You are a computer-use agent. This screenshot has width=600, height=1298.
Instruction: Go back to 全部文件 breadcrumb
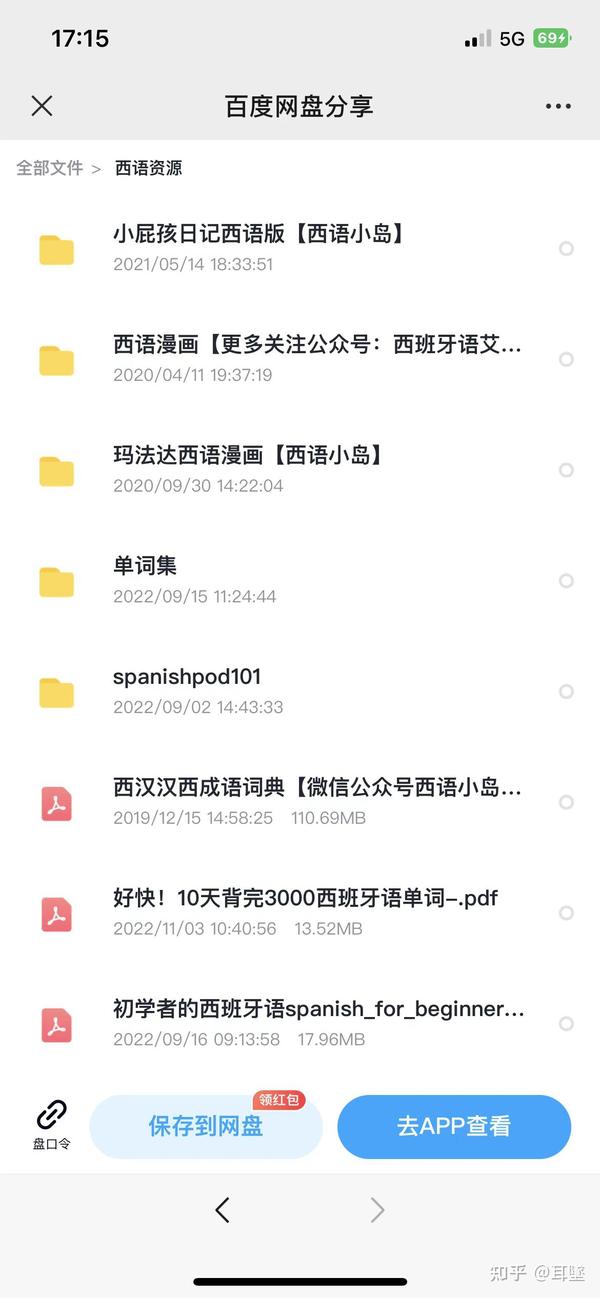(49, 168)
